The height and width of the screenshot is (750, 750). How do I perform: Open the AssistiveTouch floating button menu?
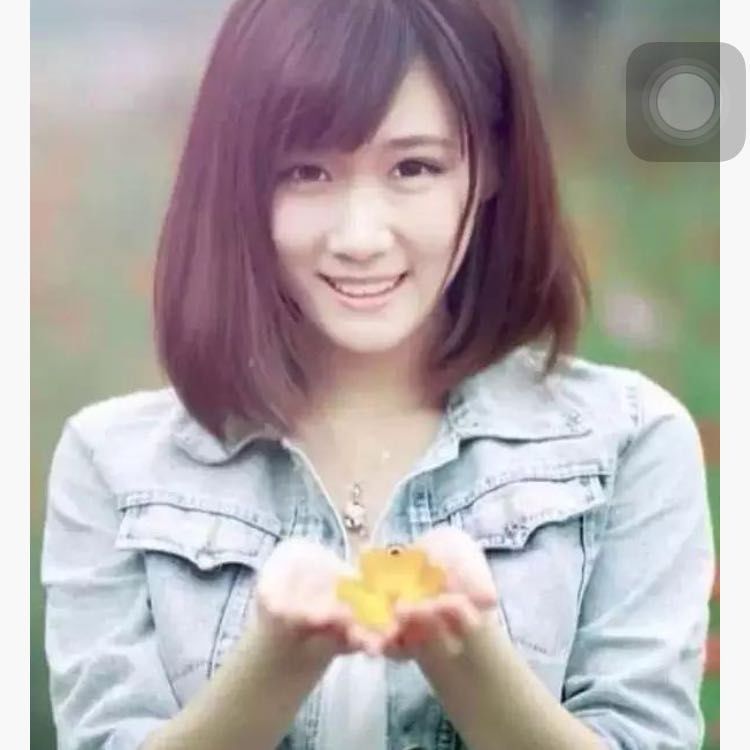click(x=685, y=101)
